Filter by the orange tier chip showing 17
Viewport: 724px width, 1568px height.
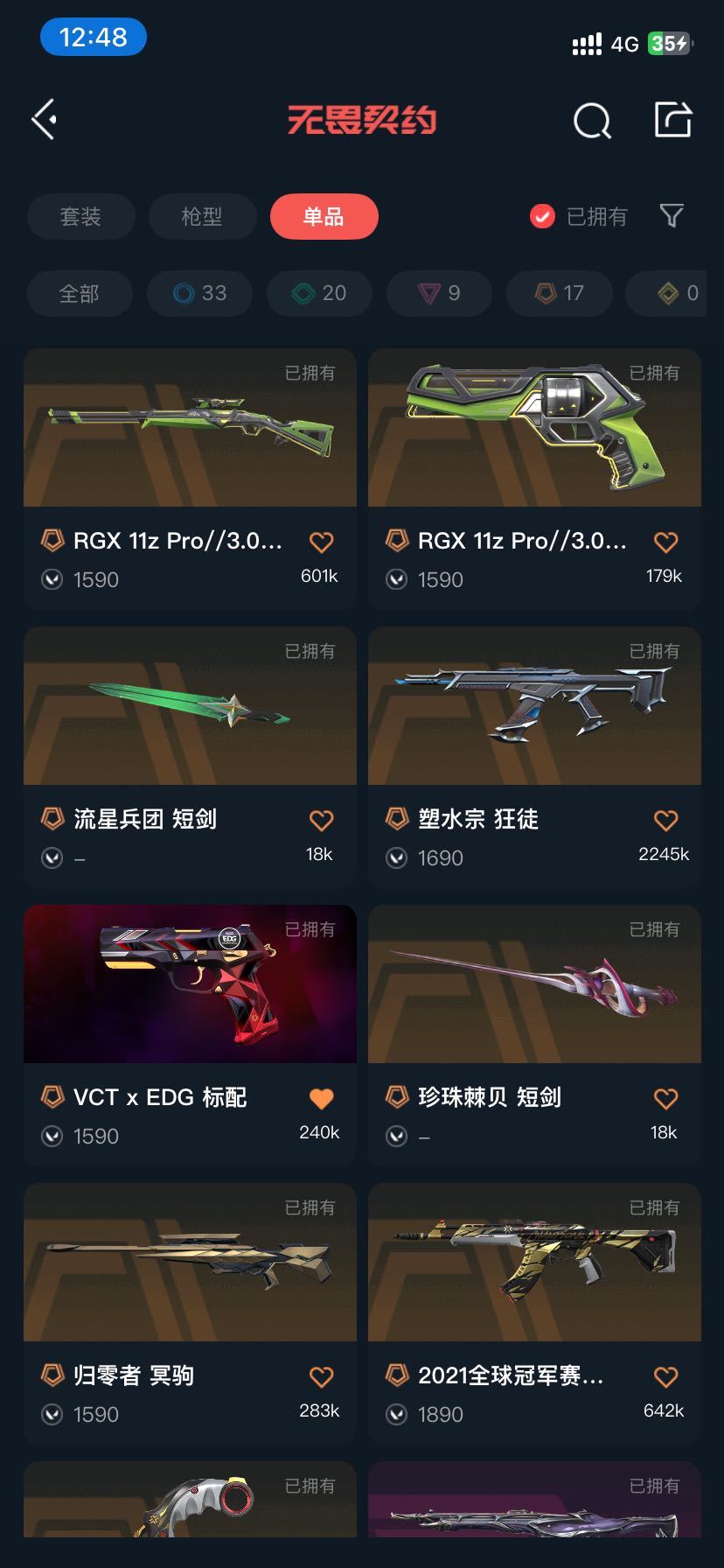pos(559,293)
